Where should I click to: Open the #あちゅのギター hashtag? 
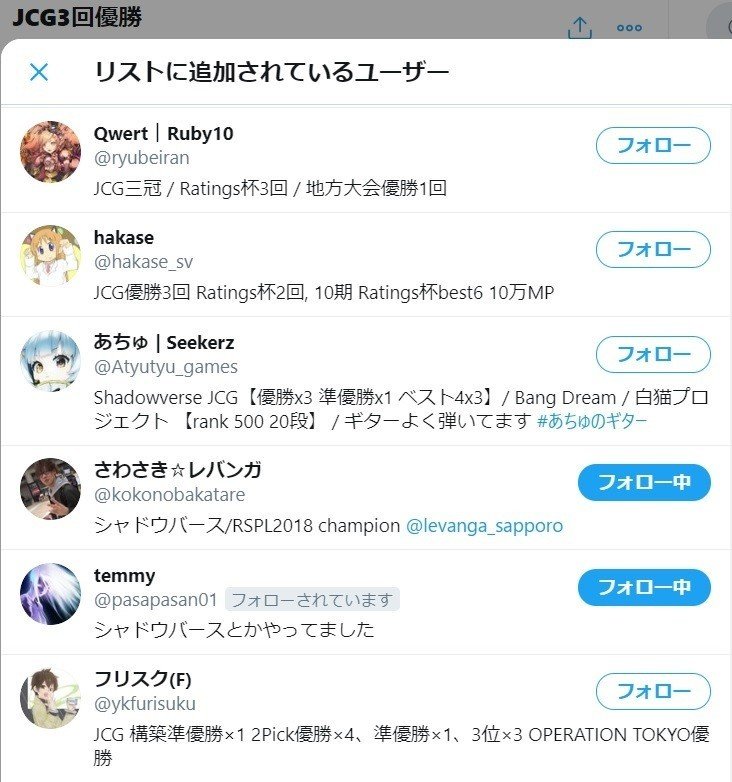[x=592, y=421]
